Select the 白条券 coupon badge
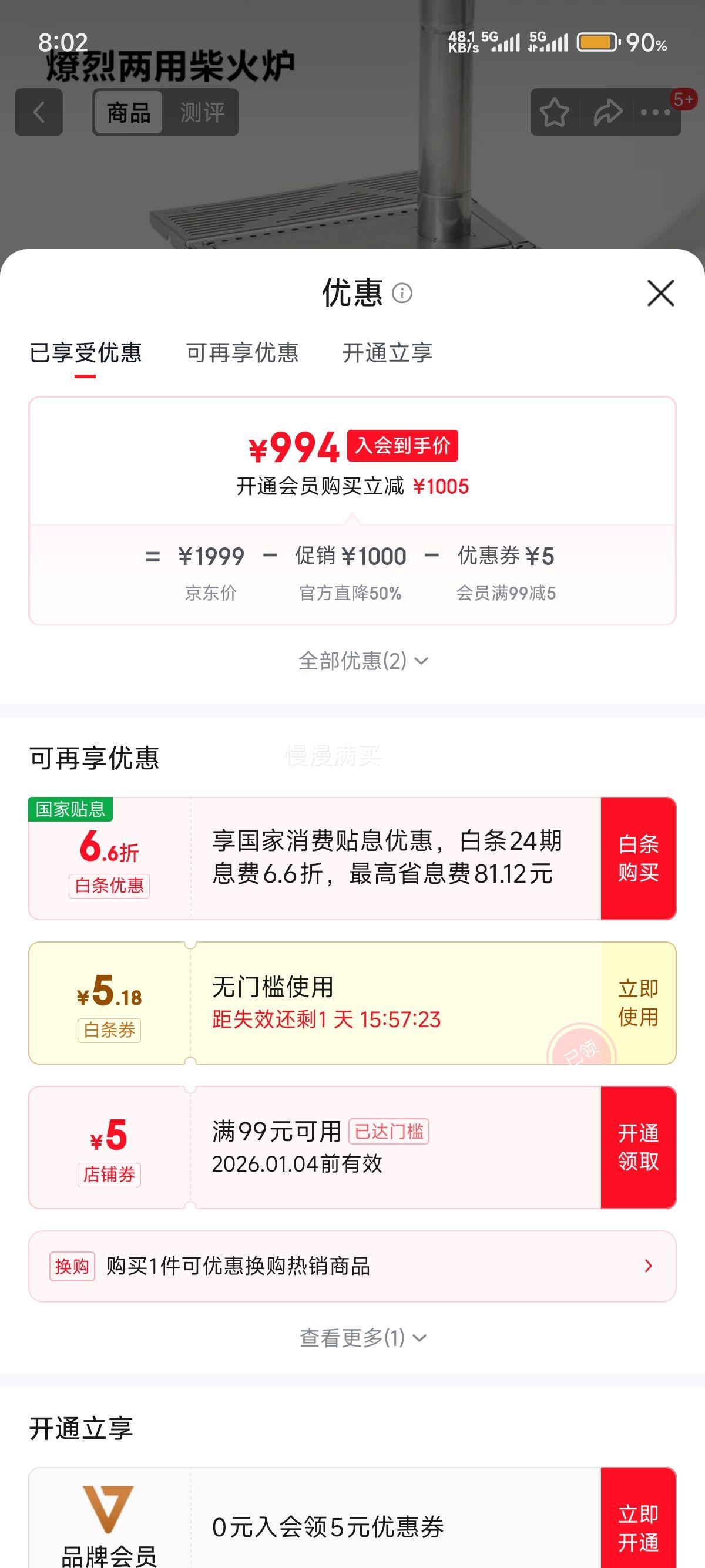 110,1032
